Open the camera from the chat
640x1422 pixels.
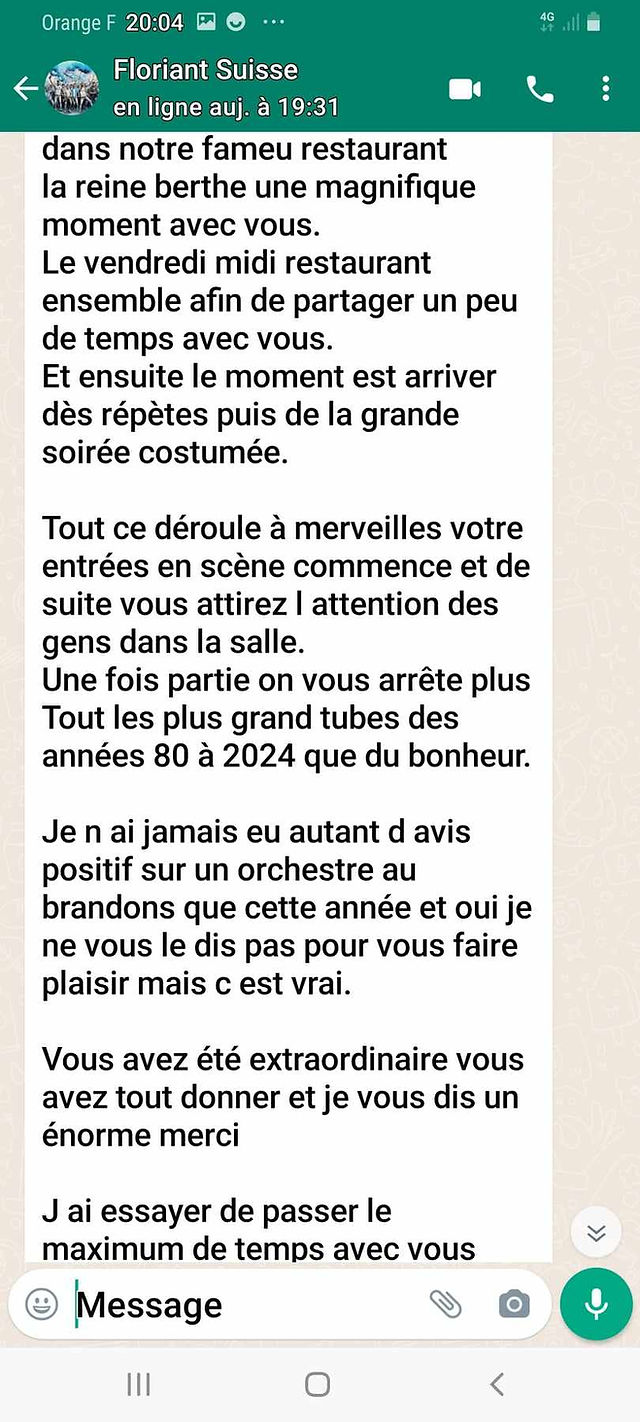tap(514, 1304)
